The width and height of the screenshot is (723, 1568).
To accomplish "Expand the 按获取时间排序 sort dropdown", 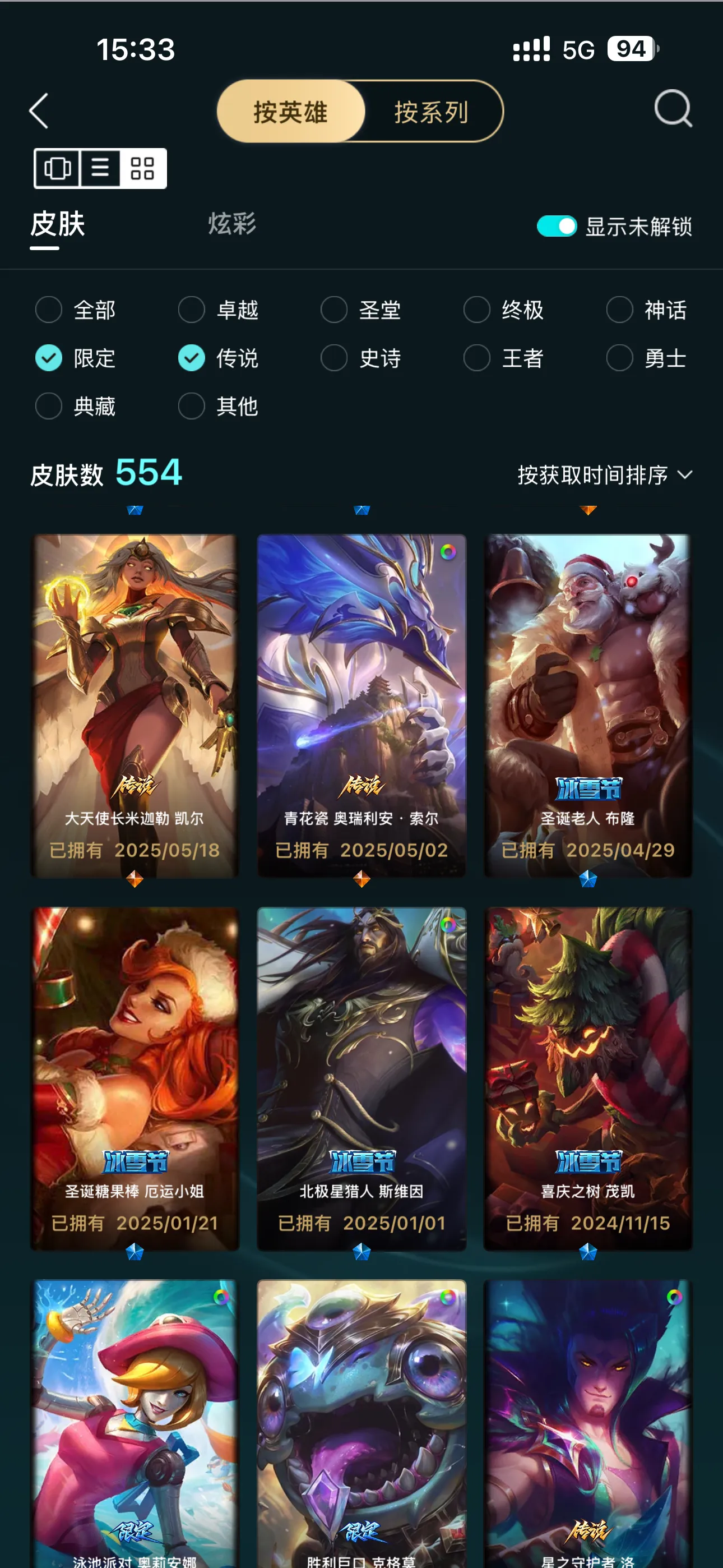I will click(x=604, y=475).
